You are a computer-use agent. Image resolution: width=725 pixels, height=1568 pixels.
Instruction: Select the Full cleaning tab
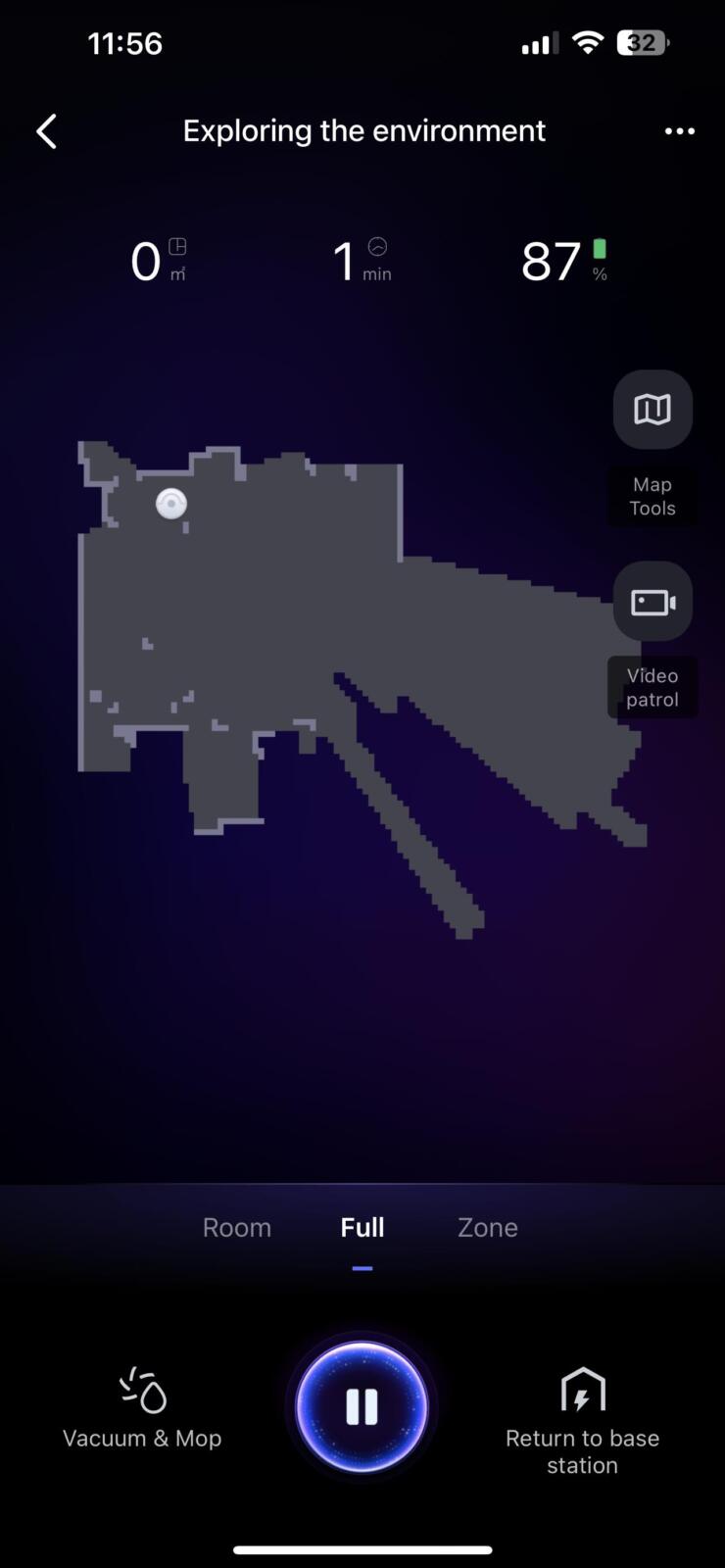pos(362,1228)
